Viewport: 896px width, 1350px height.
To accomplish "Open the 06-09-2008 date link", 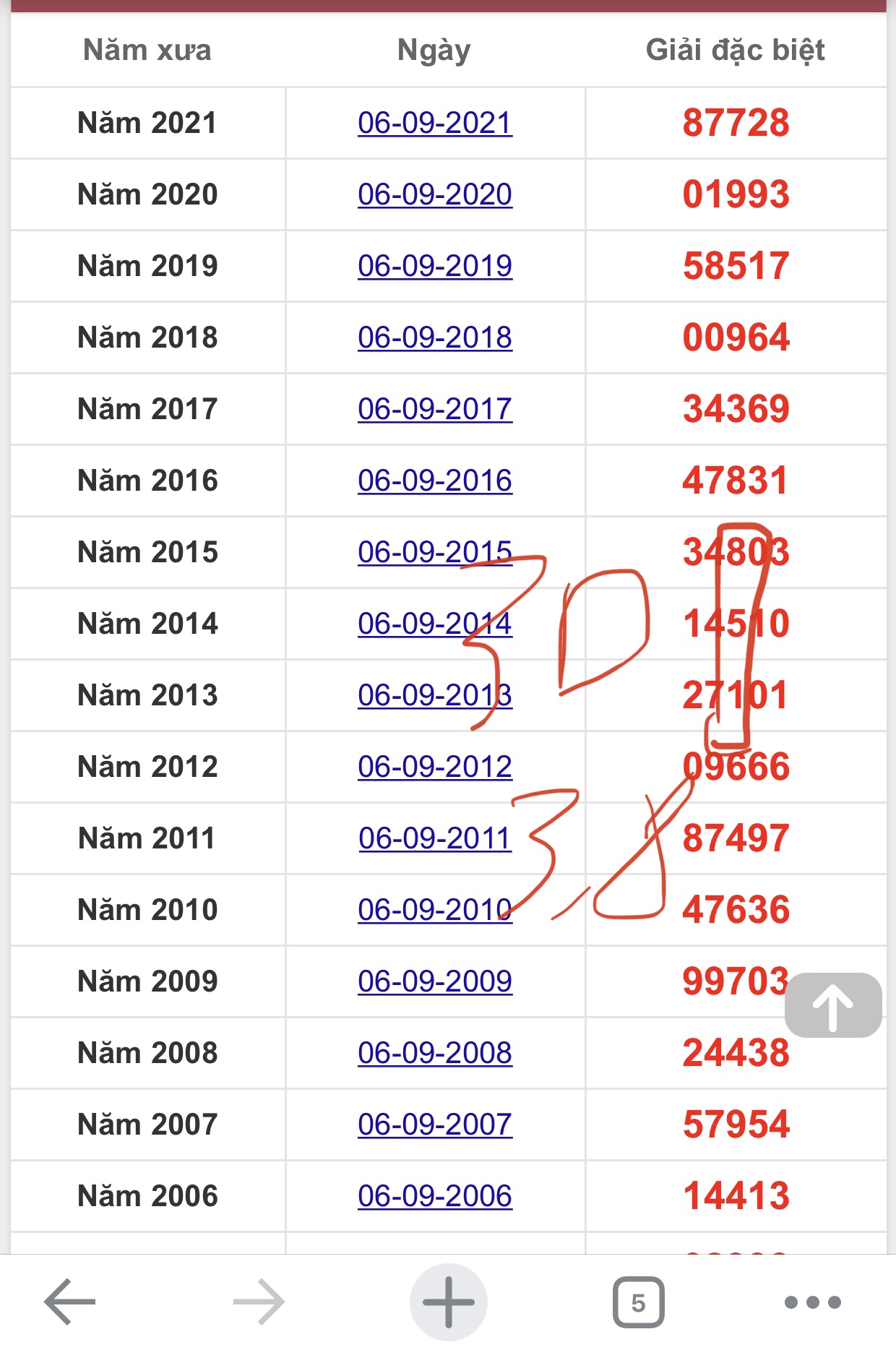I will click(x=435, y=1054).
